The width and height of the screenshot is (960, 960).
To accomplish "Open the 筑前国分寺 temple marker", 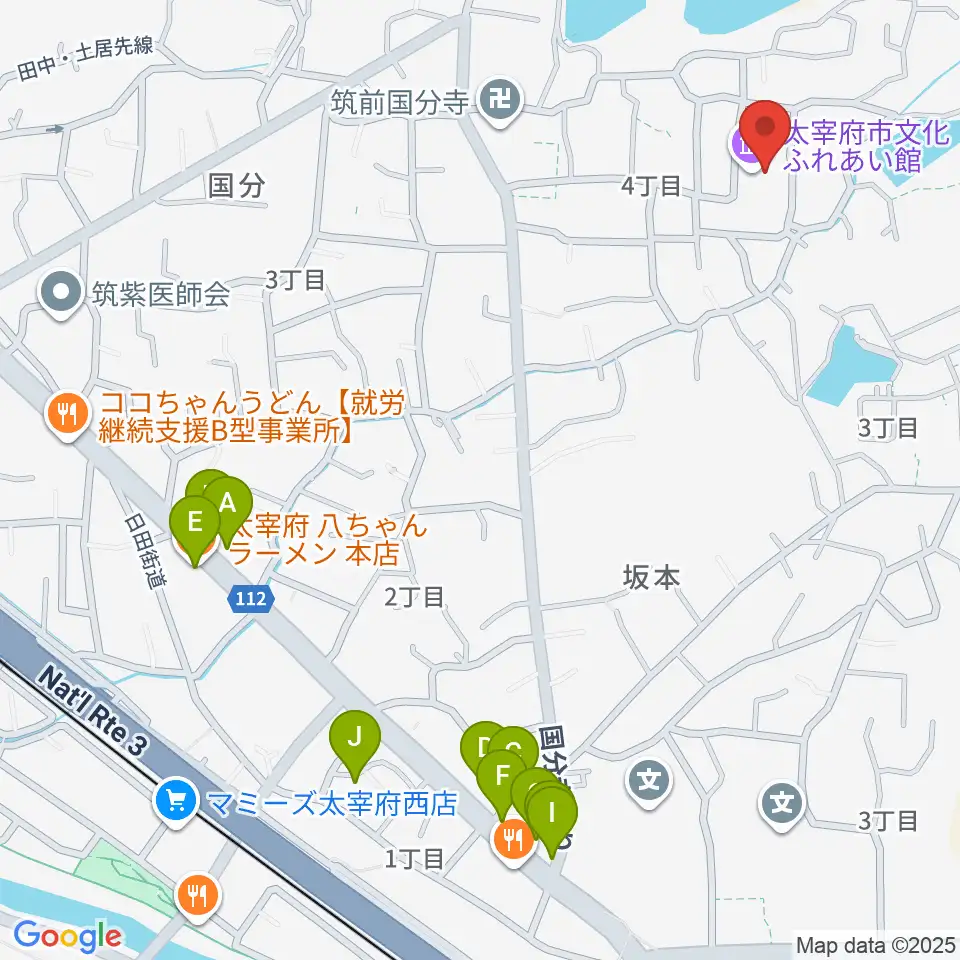I will (497, 99).
